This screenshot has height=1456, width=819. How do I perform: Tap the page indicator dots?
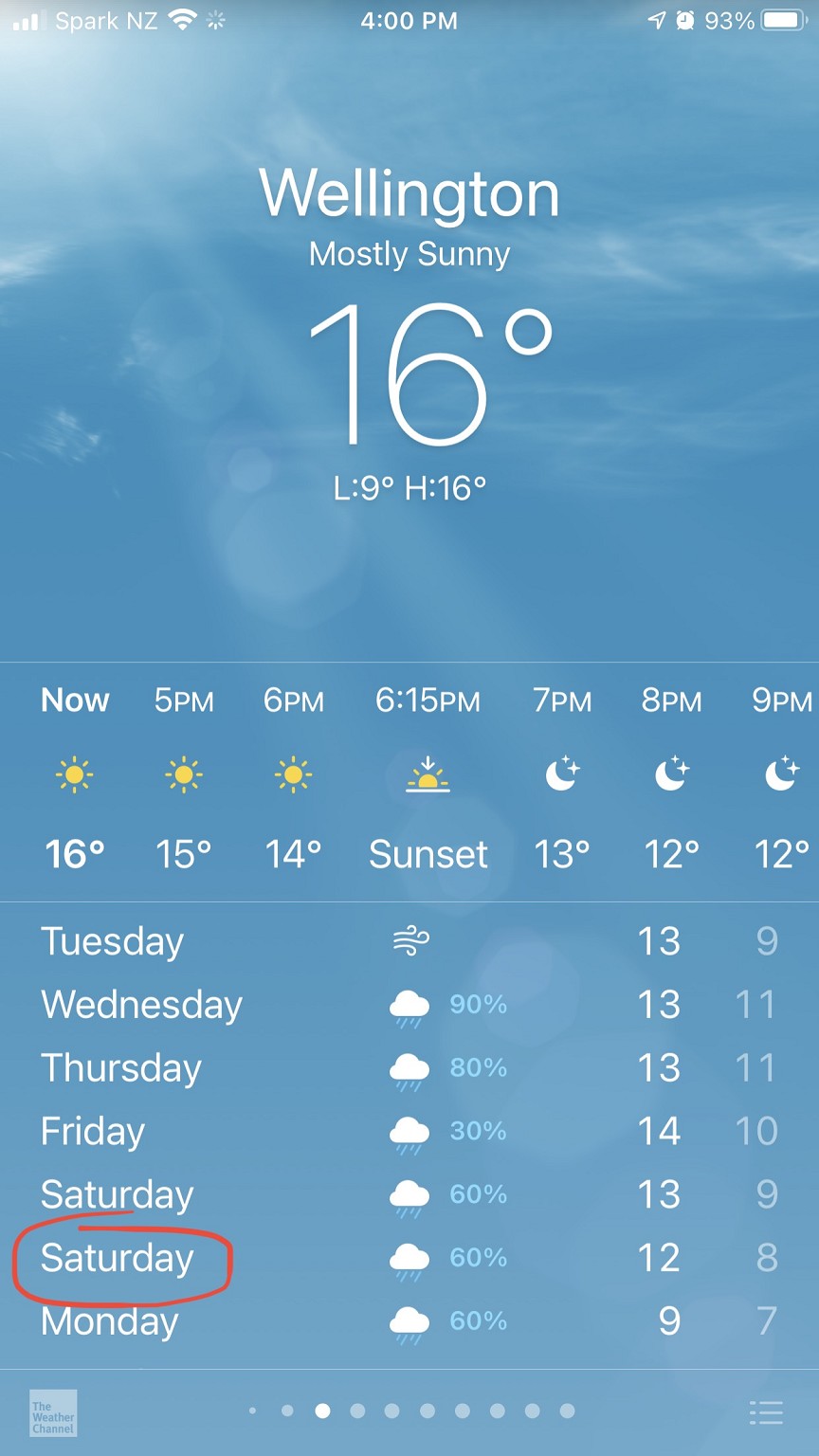click(409, 1411)
